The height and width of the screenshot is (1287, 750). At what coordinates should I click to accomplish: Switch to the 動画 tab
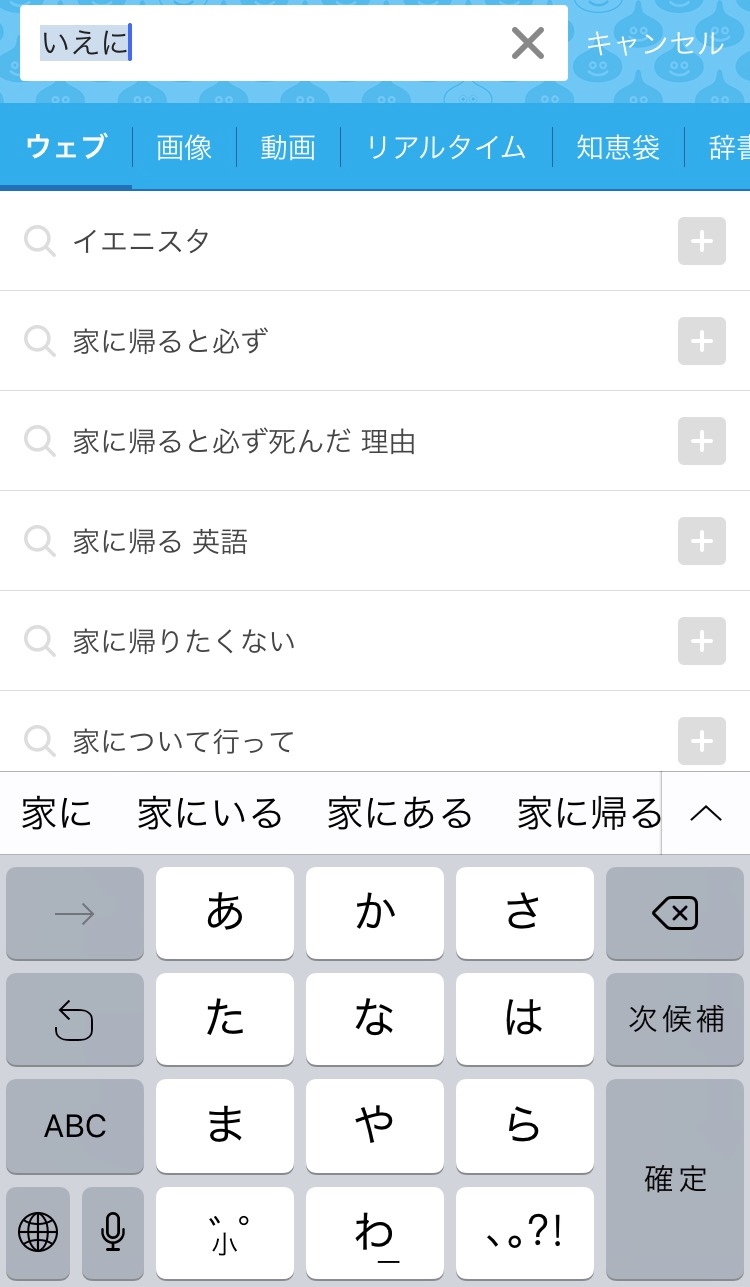[x=288, y=148]
